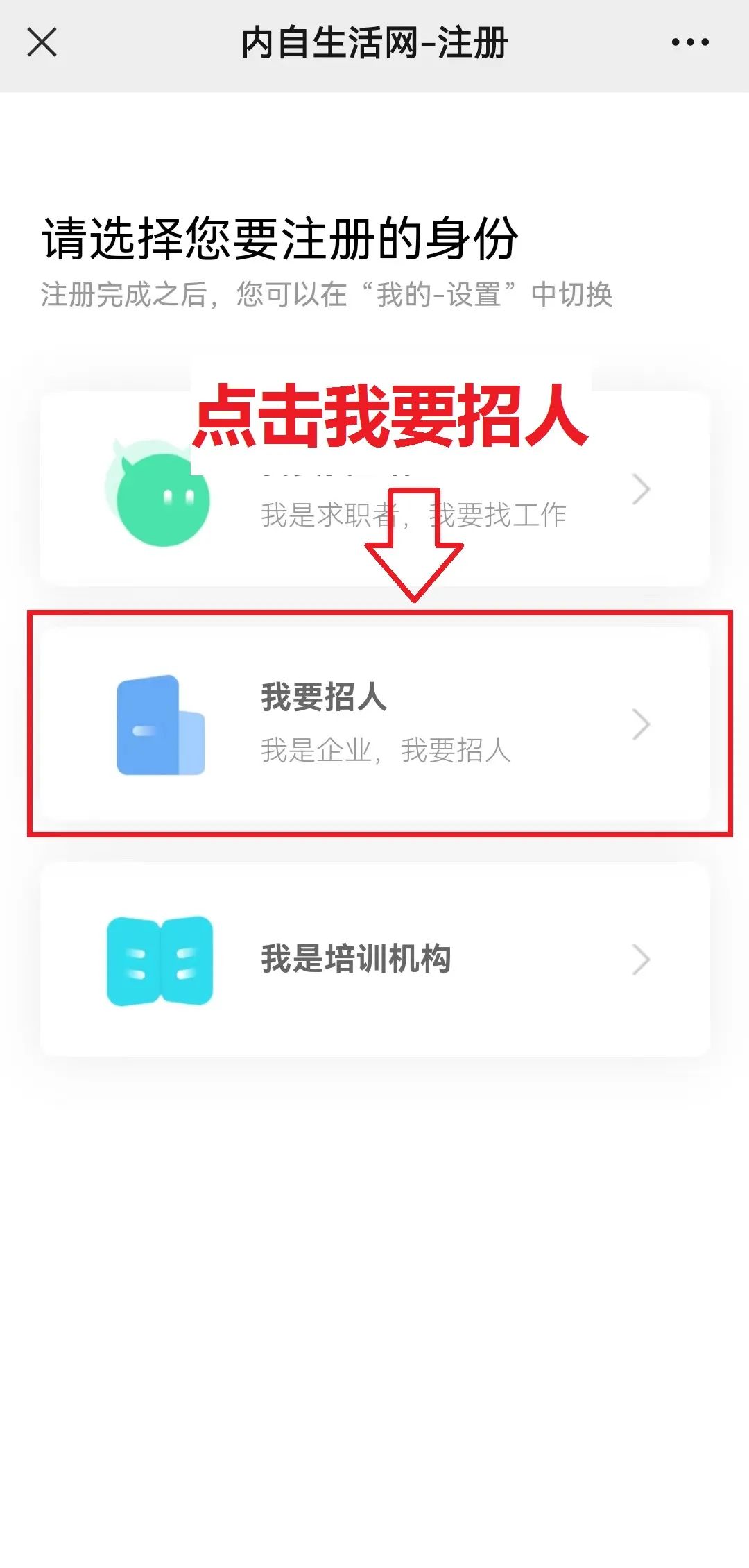Viewport: 749px width, 1568px height.
Task: Close the 内自生活网 registration page
Action: (x=42, y=42)
